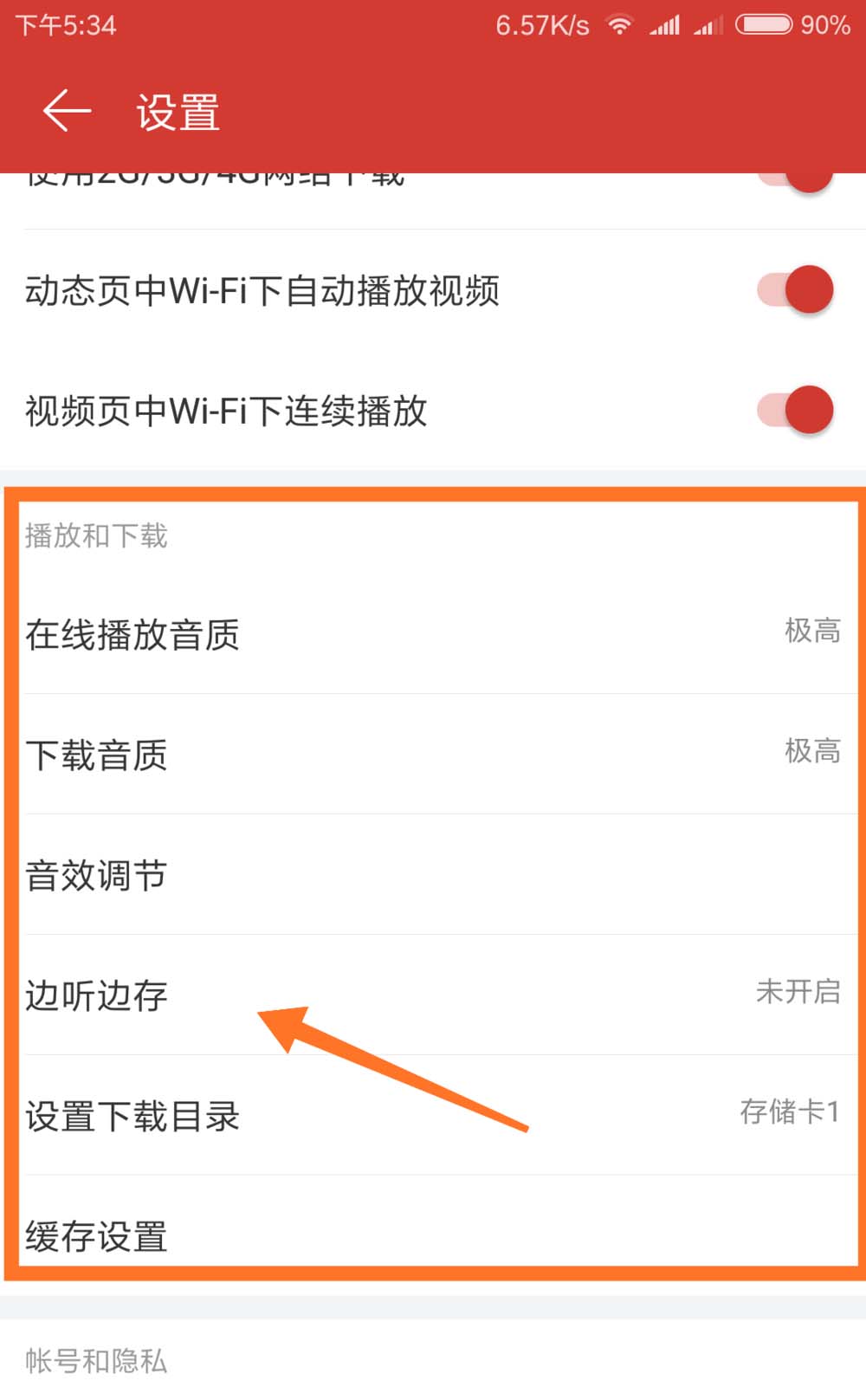Open 边听边存 option

click(433, 995)
